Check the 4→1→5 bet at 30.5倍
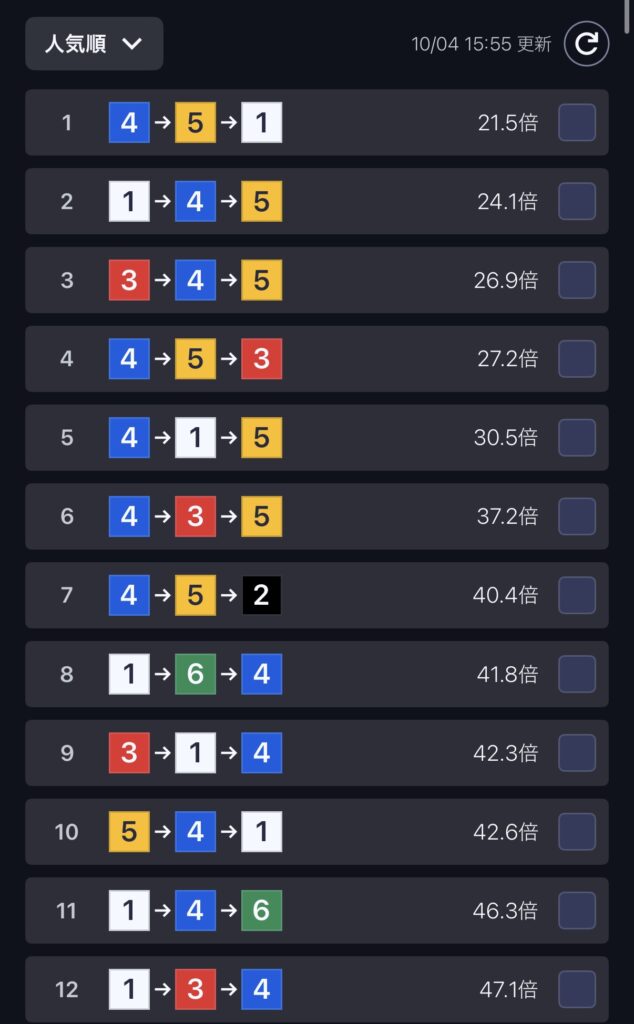Image resolution: width=634 pixels, height=1024 pixels. click(x=577, y=438)
